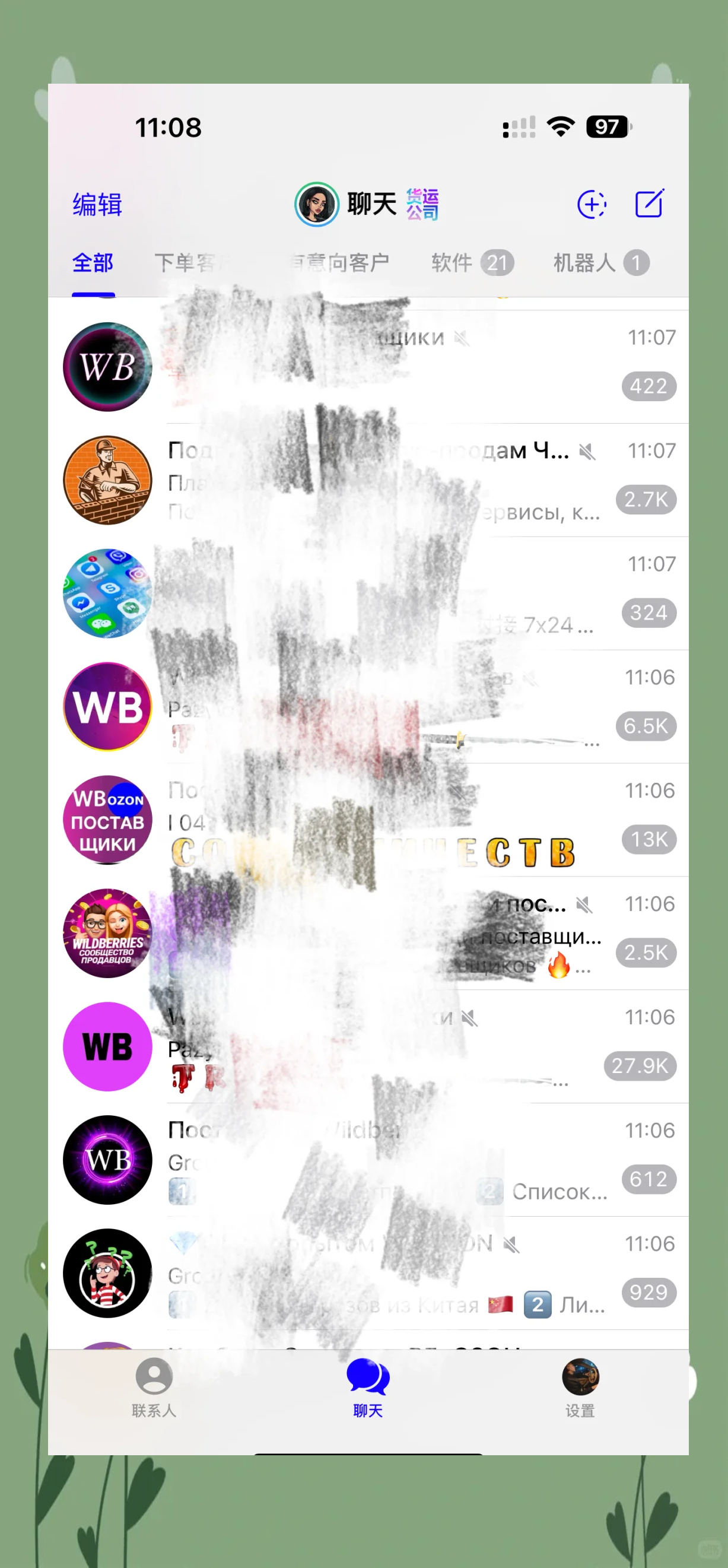The image size is (728, 1568).
Task: Switch to the 软件 folder tab
Action: coord(472,263)
